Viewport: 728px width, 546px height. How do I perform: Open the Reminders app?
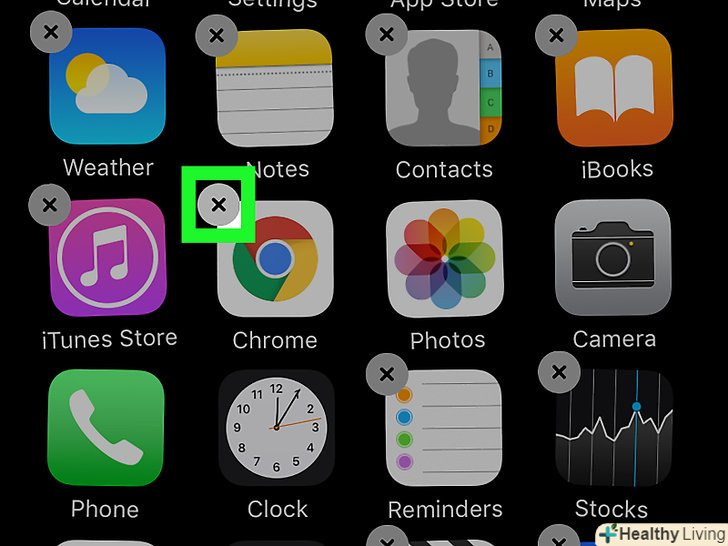444,429
